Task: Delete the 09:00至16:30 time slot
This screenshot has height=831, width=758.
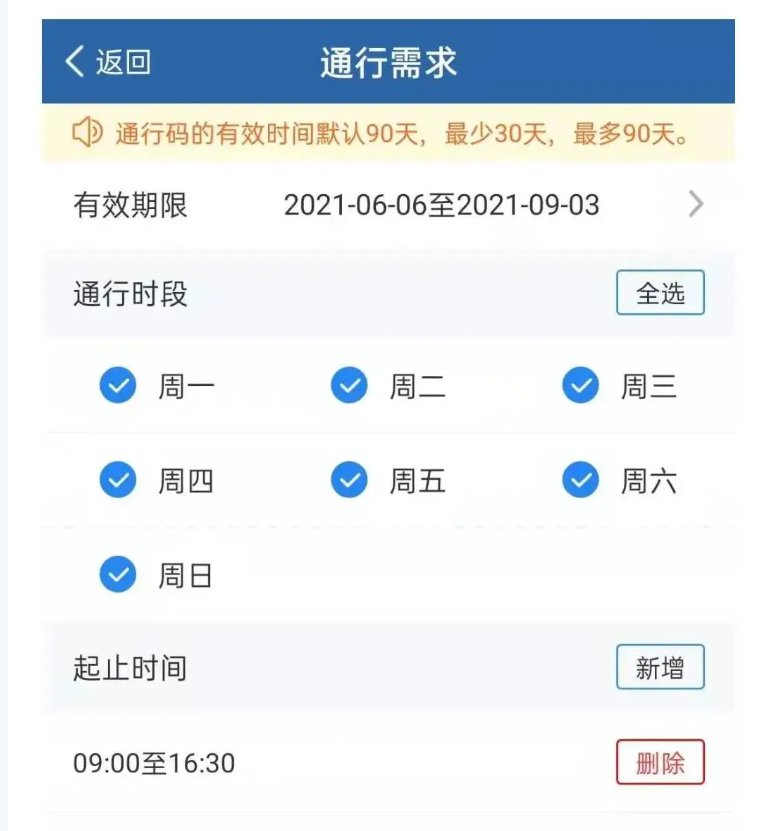Action: click(x=660, y=764)
